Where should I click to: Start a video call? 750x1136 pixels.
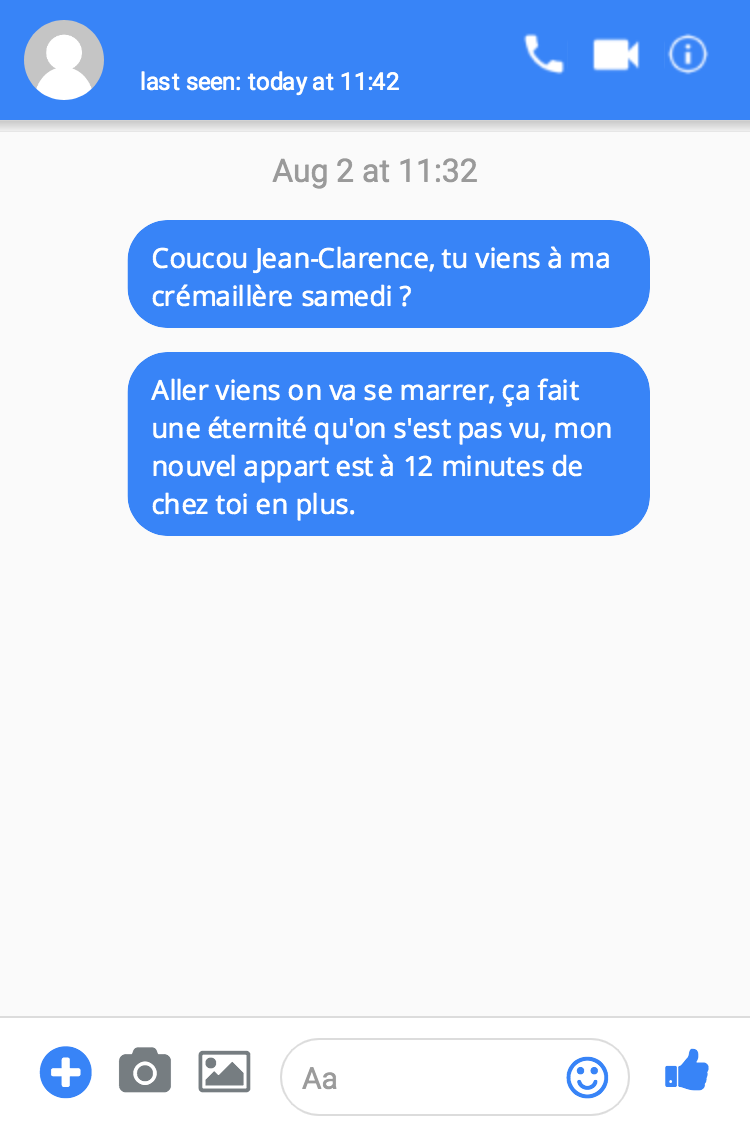616,55
